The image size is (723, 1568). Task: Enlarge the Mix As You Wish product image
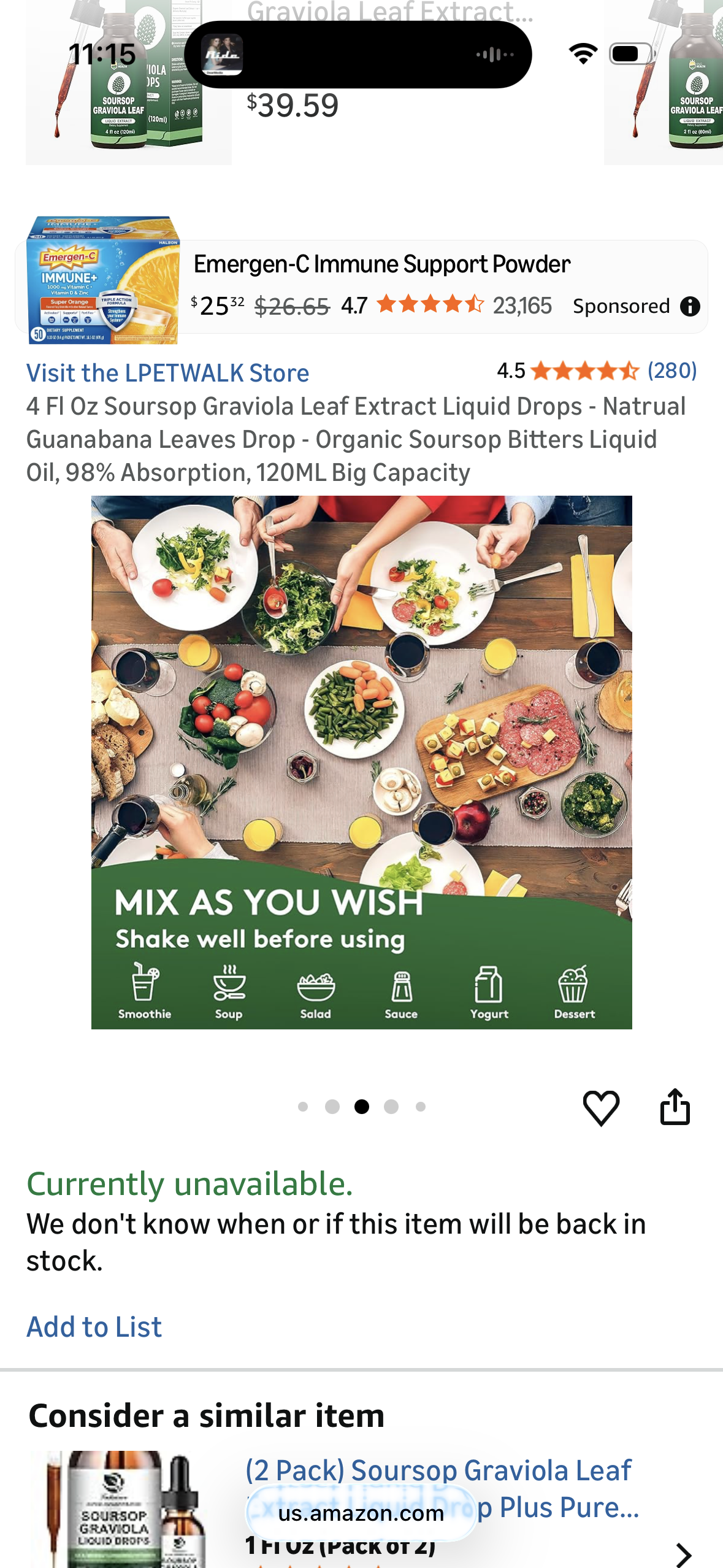pyautogui.click(x=361, y=762)
